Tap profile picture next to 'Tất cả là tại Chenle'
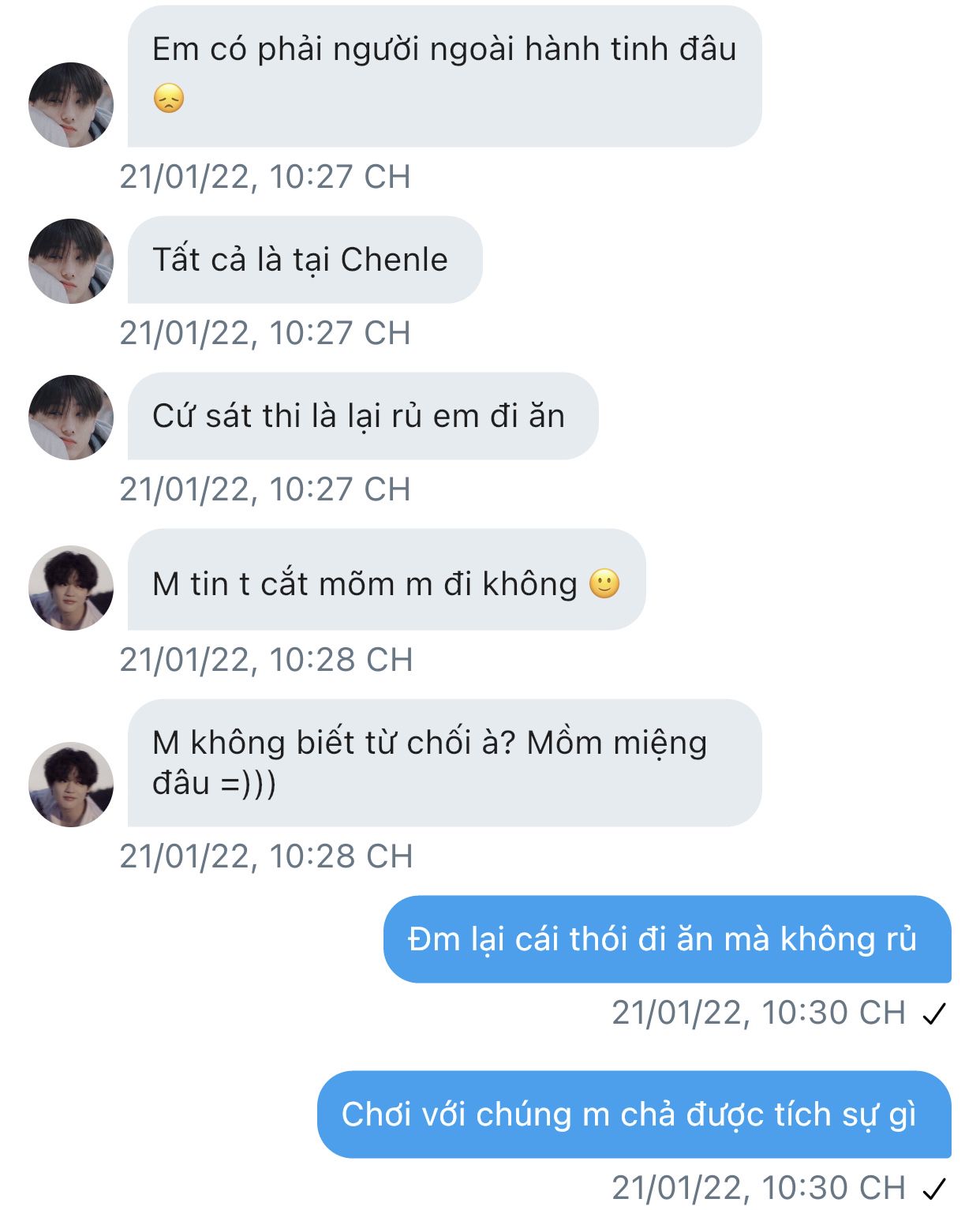Image resolution: width=980 pixels, height=1210 pixels. 71,261
